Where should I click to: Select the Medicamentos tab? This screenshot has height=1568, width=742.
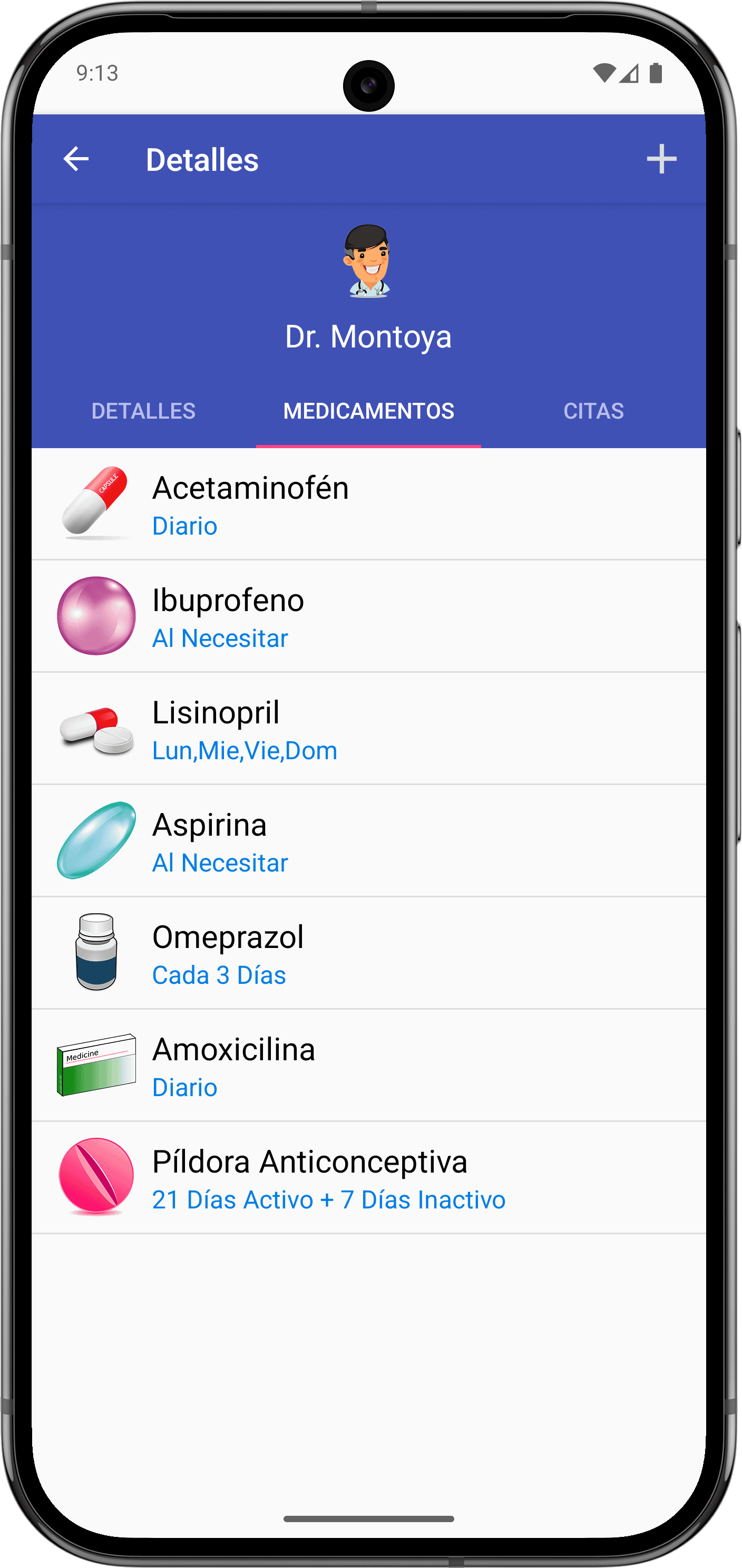coord(368,411)
